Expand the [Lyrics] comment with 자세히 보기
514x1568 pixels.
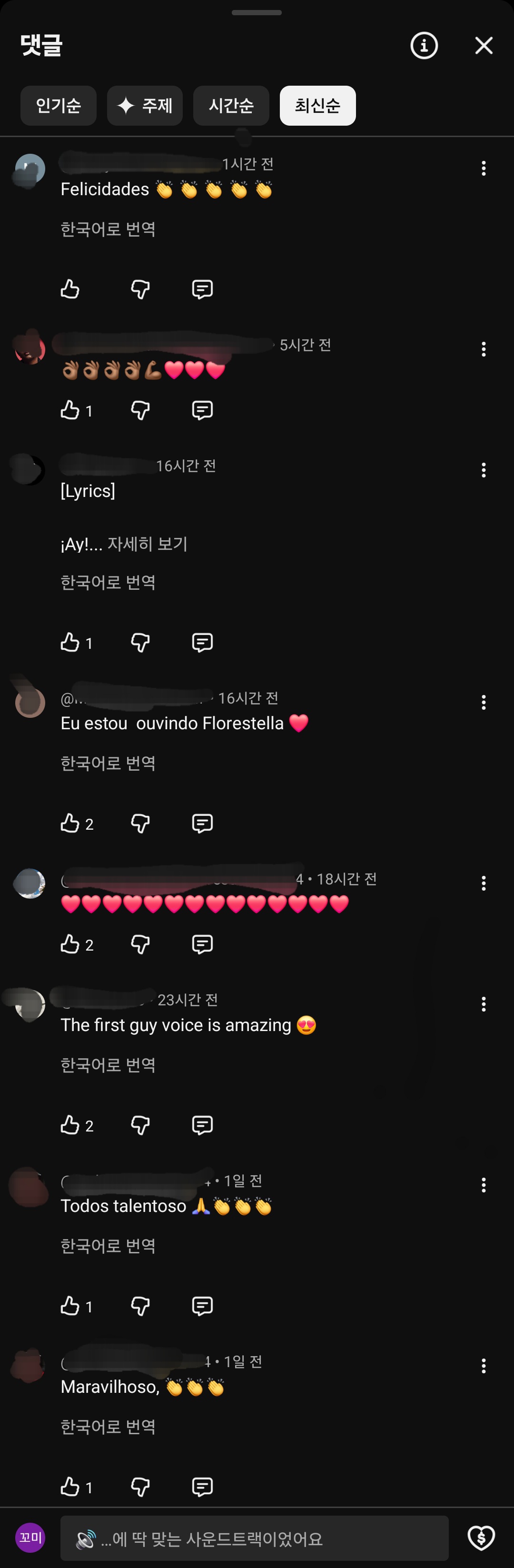[147, 544]
